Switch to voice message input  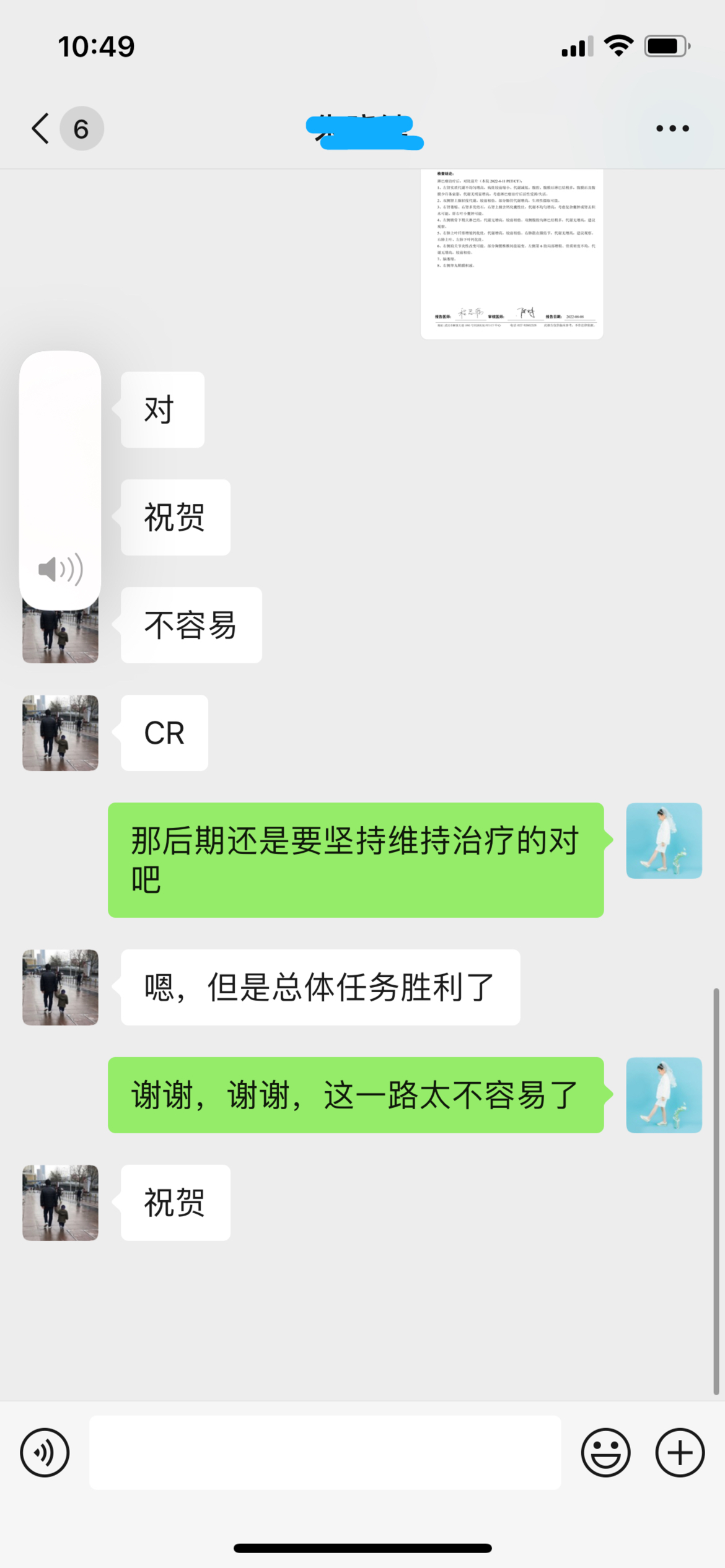click(x=45, y=1453)
